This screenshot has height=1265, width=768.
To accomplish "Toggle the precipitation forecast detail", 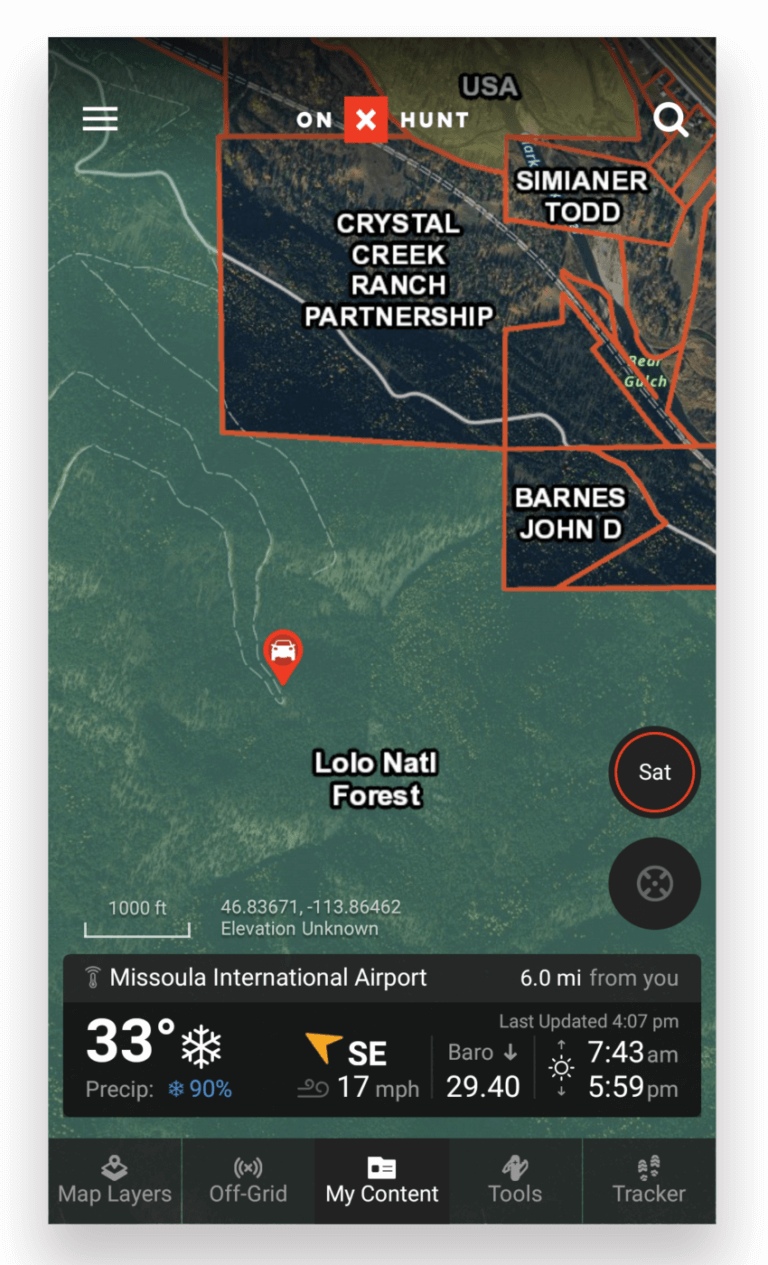I will coord(160,1089).
